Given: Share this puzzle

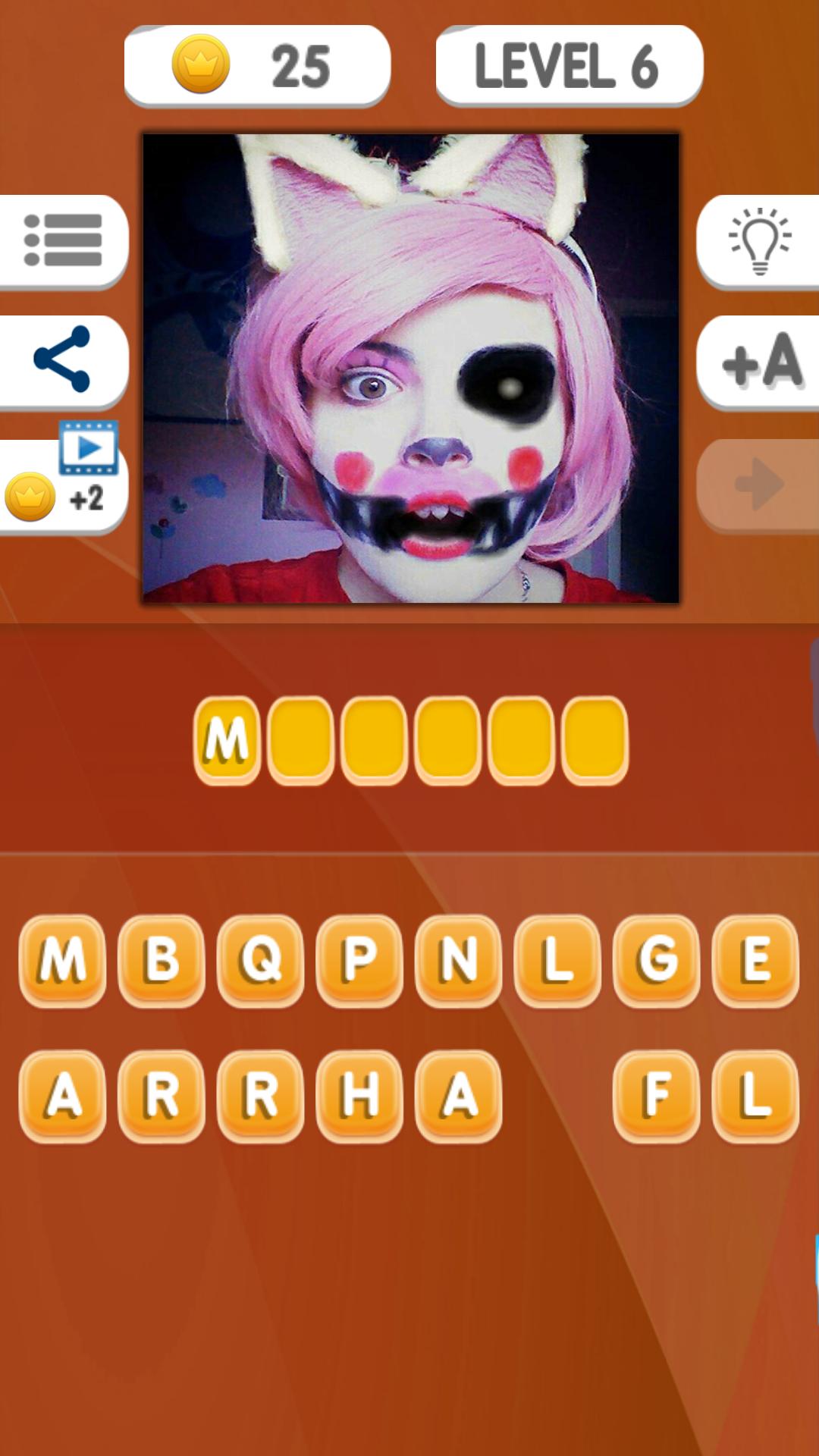Looking at the screenshot, I should pos(62,359).
